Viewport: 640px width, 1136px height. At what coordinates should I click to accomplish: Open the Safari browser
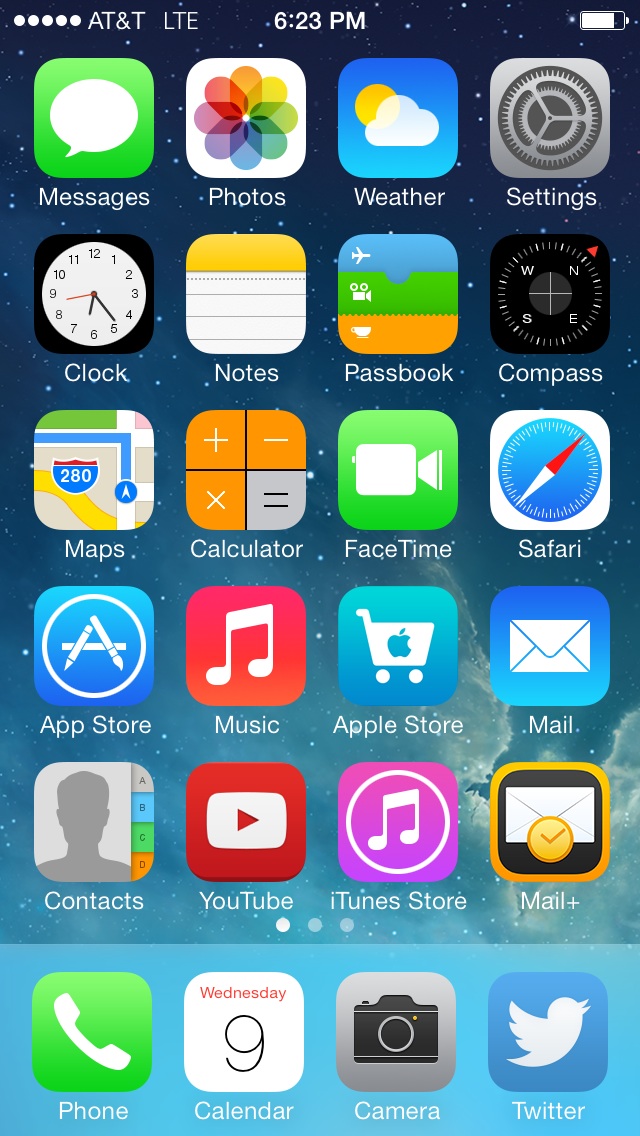coord(550,470)
